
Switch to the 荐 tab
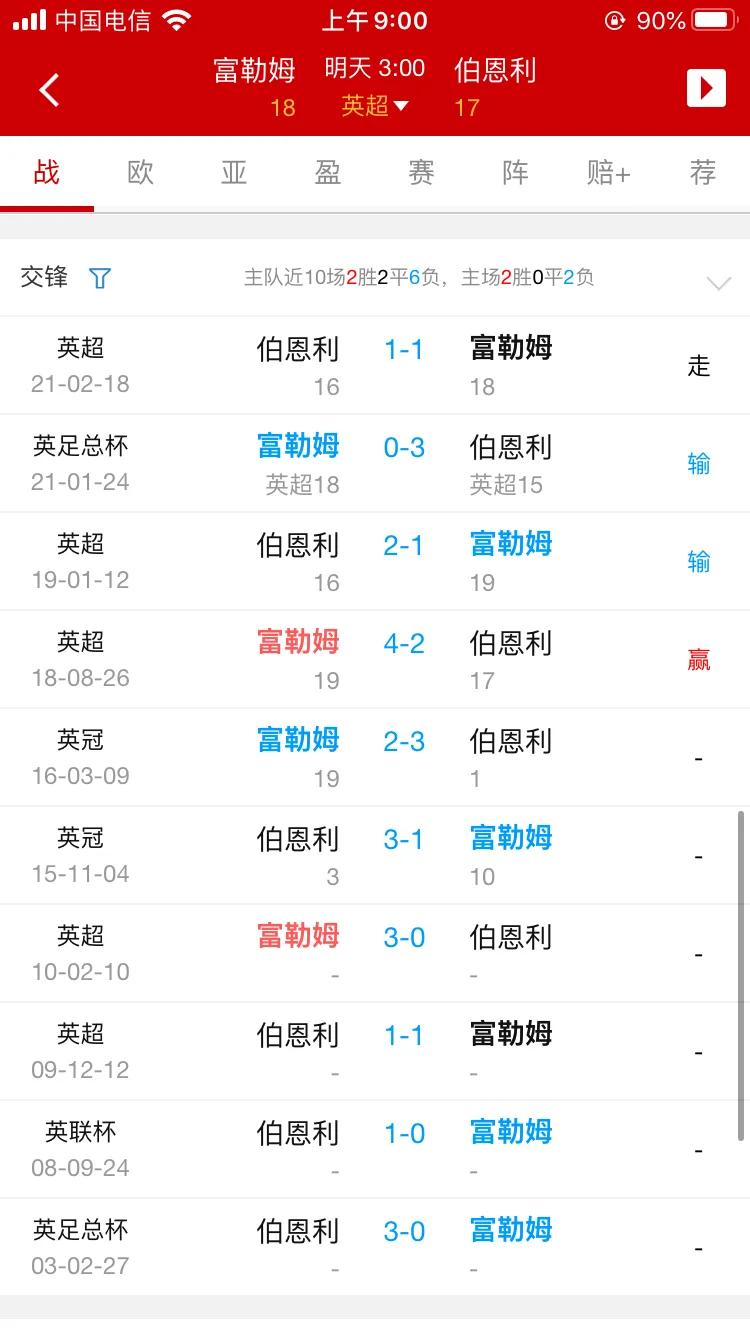point(703,173)
